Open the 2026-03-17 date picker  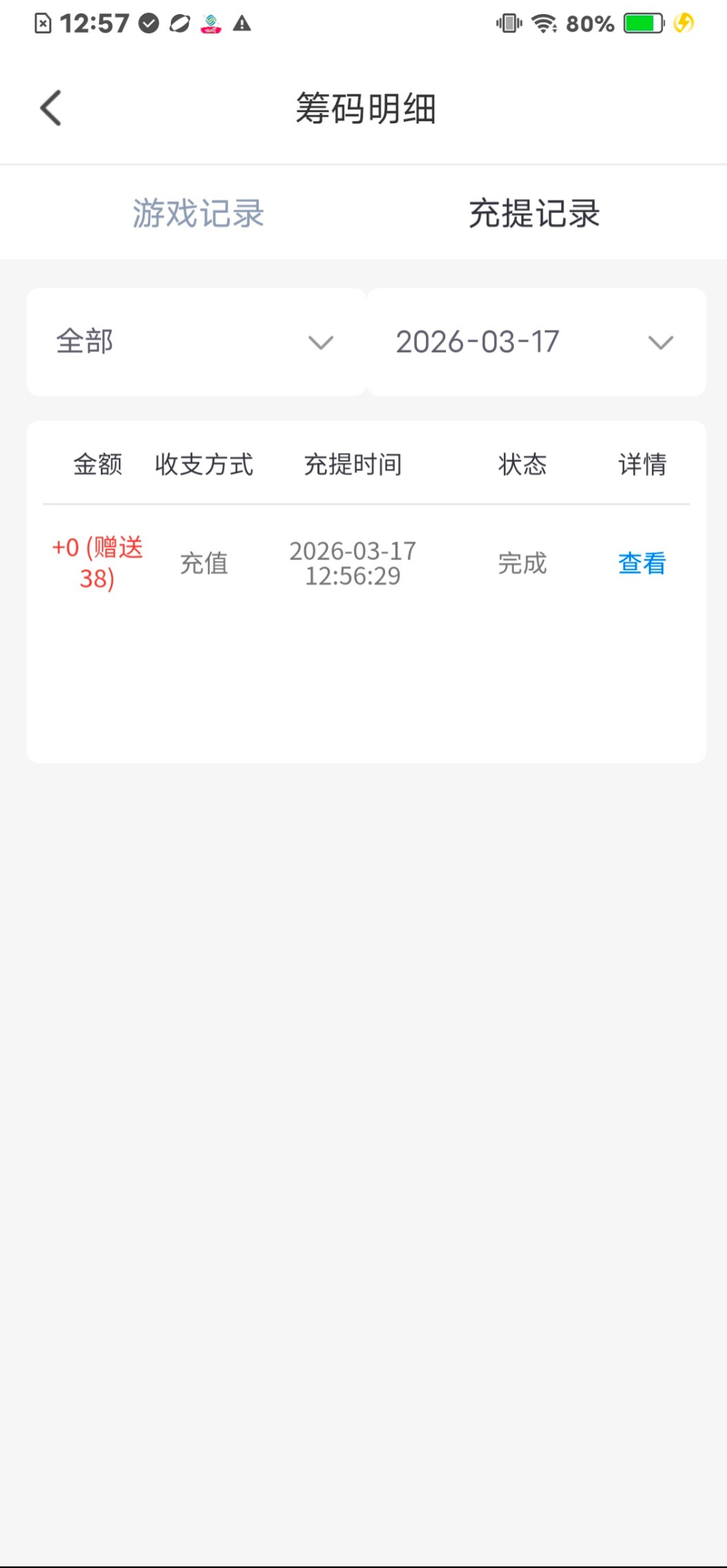(535, 342)
